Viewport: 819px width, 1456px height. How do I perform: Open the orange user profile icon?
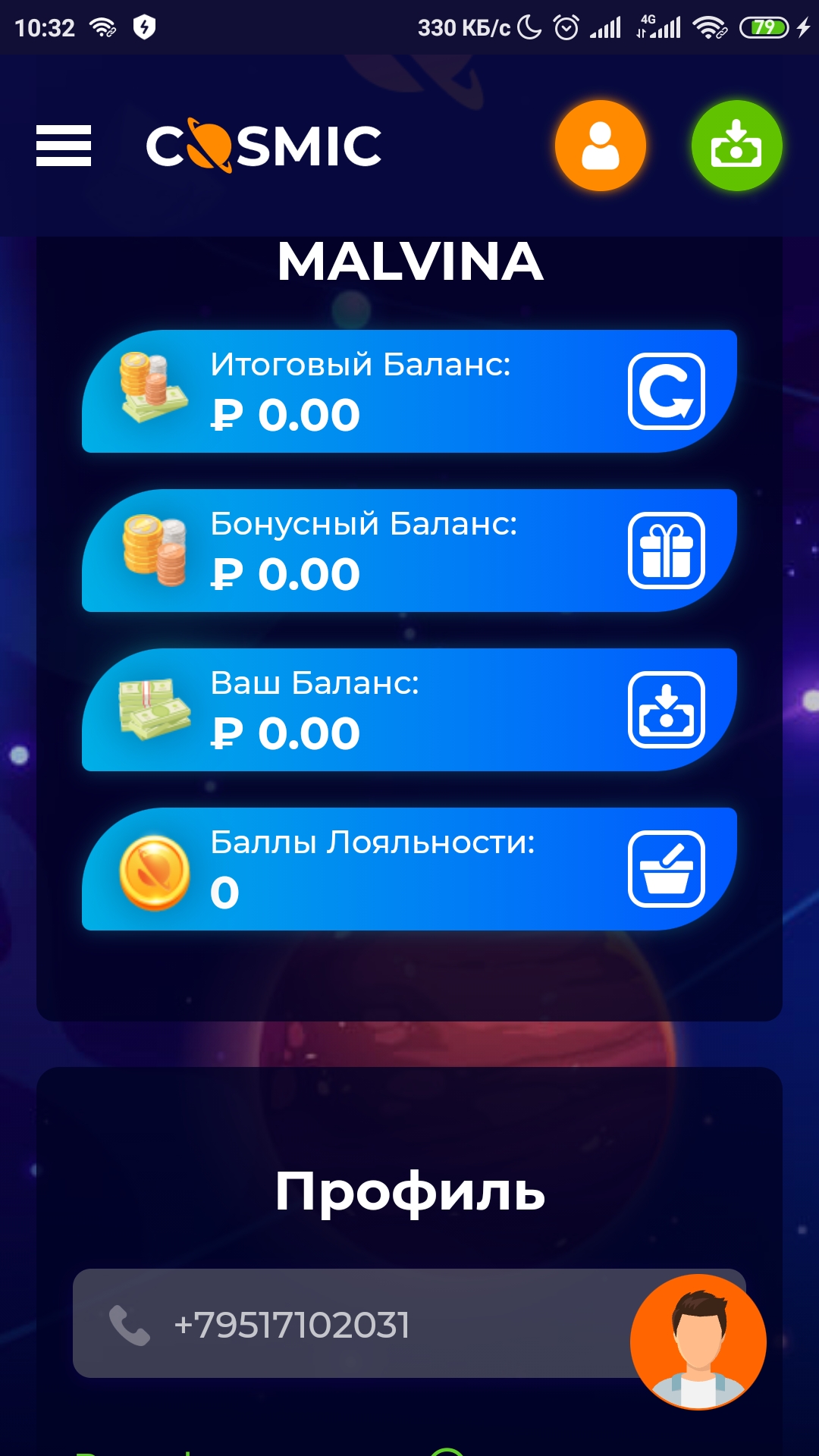pos(600,146)
